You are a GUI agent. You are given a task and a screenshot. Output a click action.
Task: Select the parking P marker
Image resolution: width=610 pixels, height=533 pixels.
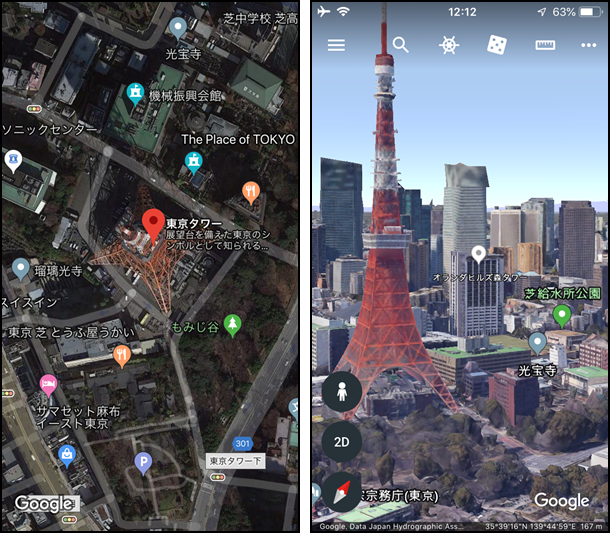pyautogui.click(x=143, y=461)
